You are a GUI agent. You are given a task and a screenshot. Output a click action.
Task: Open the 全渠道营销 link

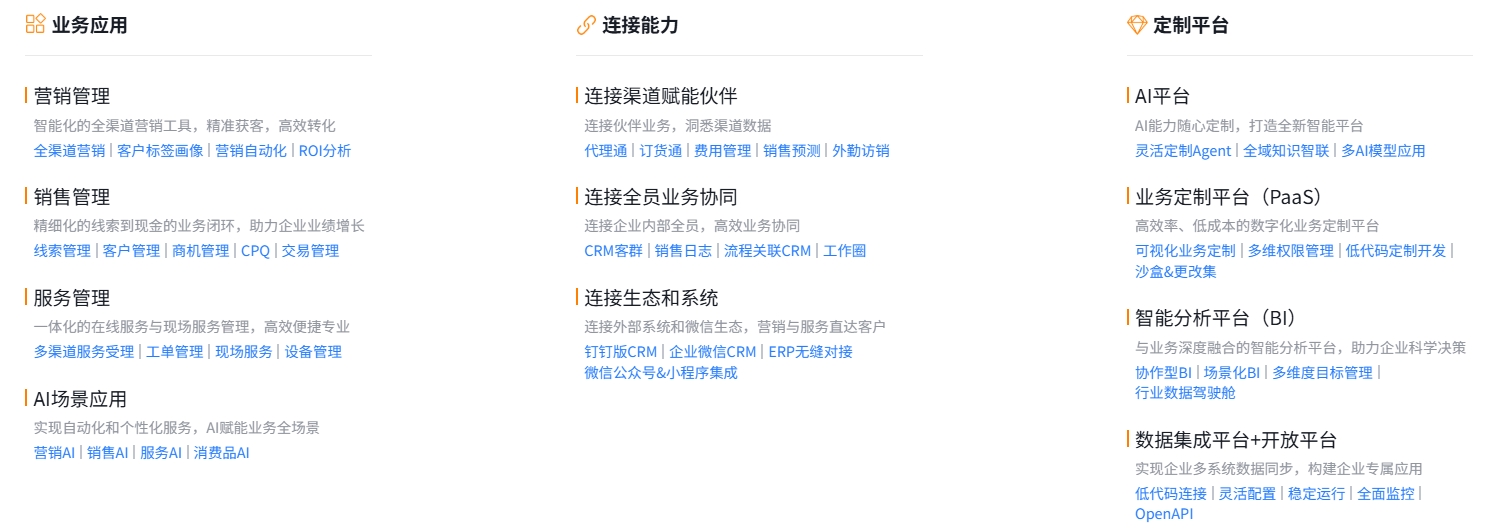pos(69,151)
